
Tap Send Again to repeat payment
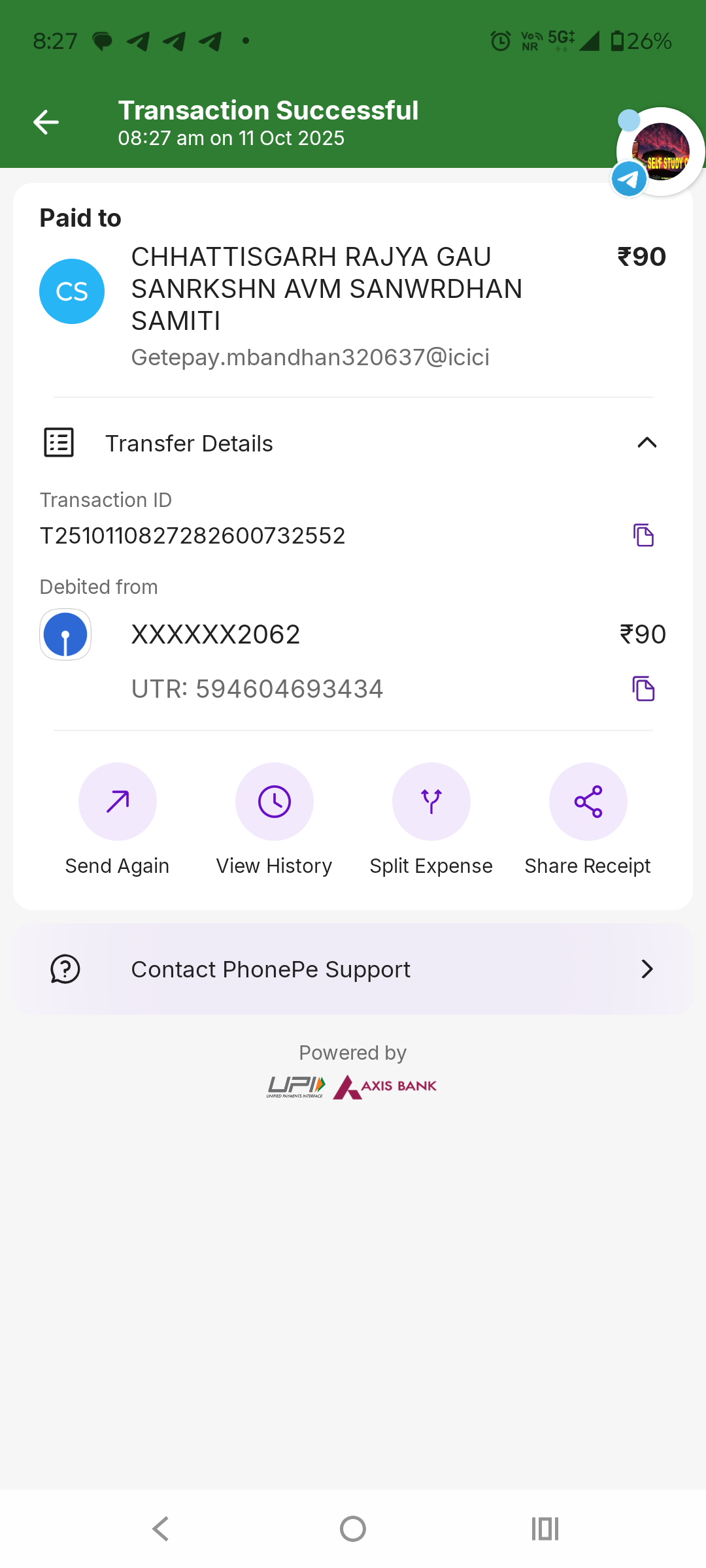118,802
